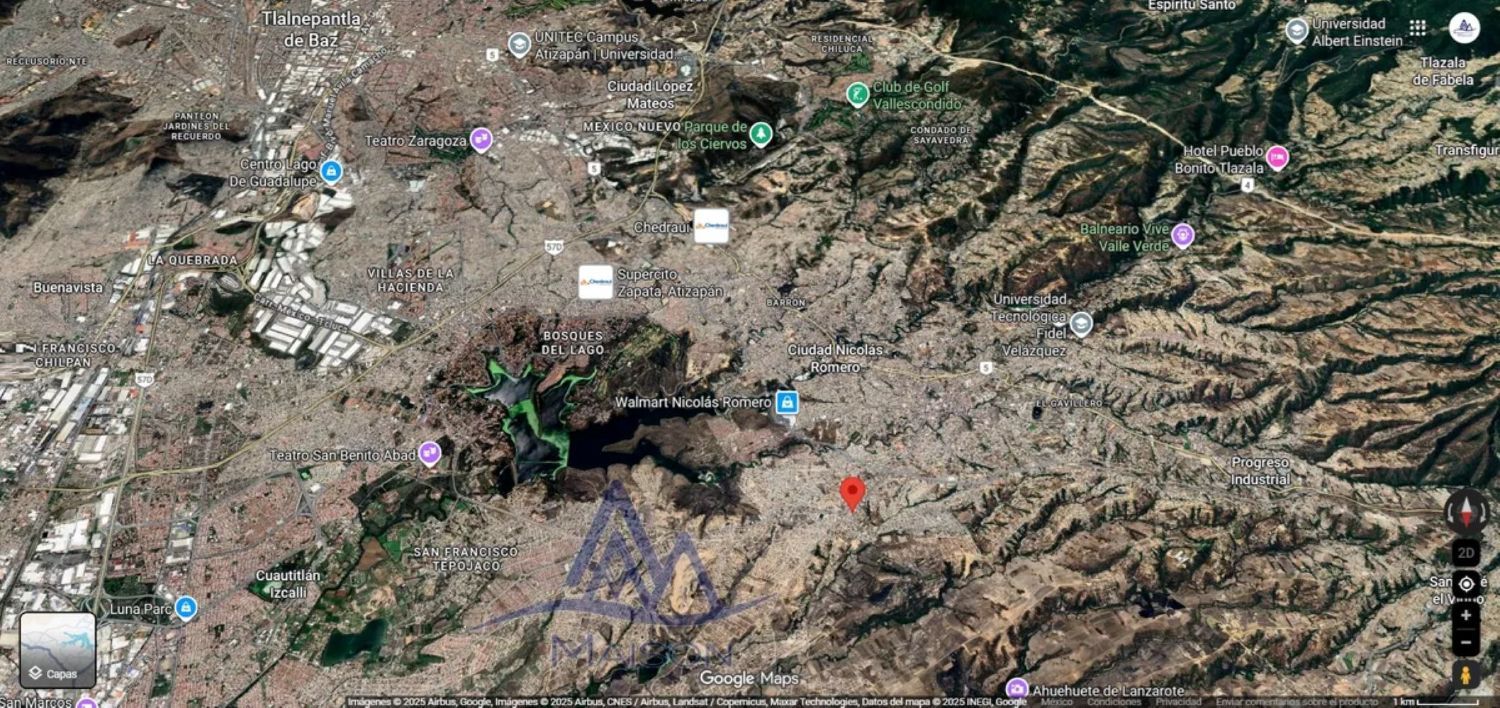Select the red dropped pin
The width and height of the screenshot is (1500, 708).
(852, 494)
